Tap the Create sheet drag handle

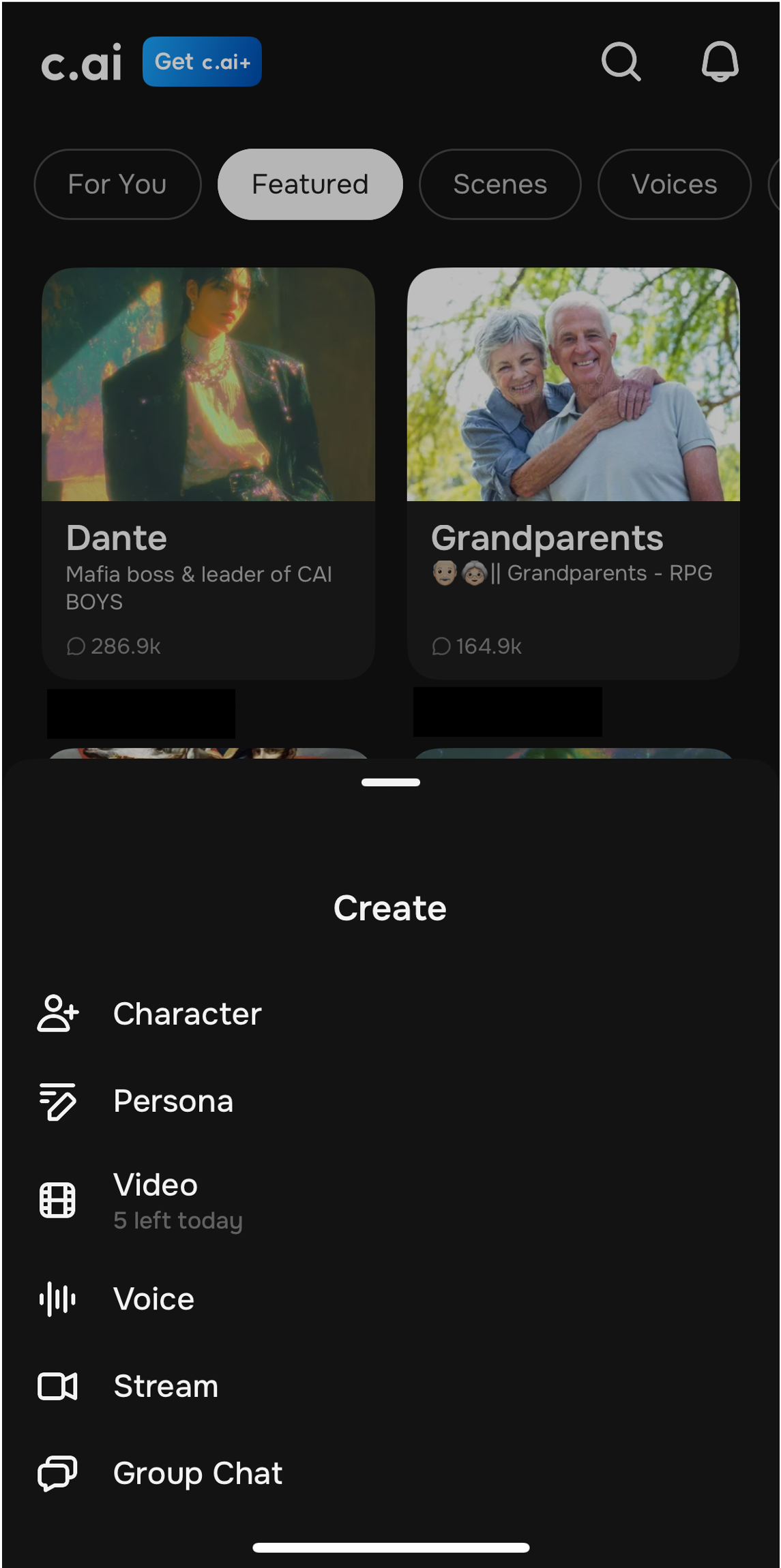[390, 783]
